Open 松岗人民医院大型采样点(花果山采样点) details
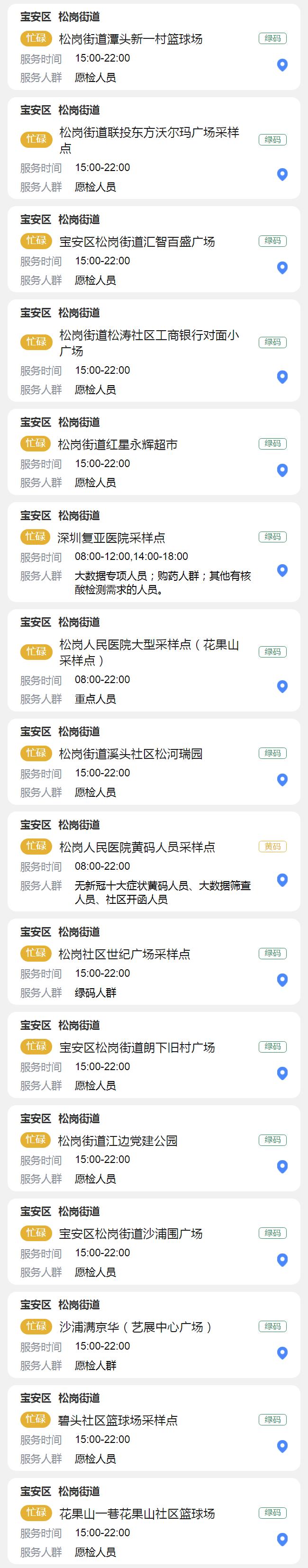 148,652
